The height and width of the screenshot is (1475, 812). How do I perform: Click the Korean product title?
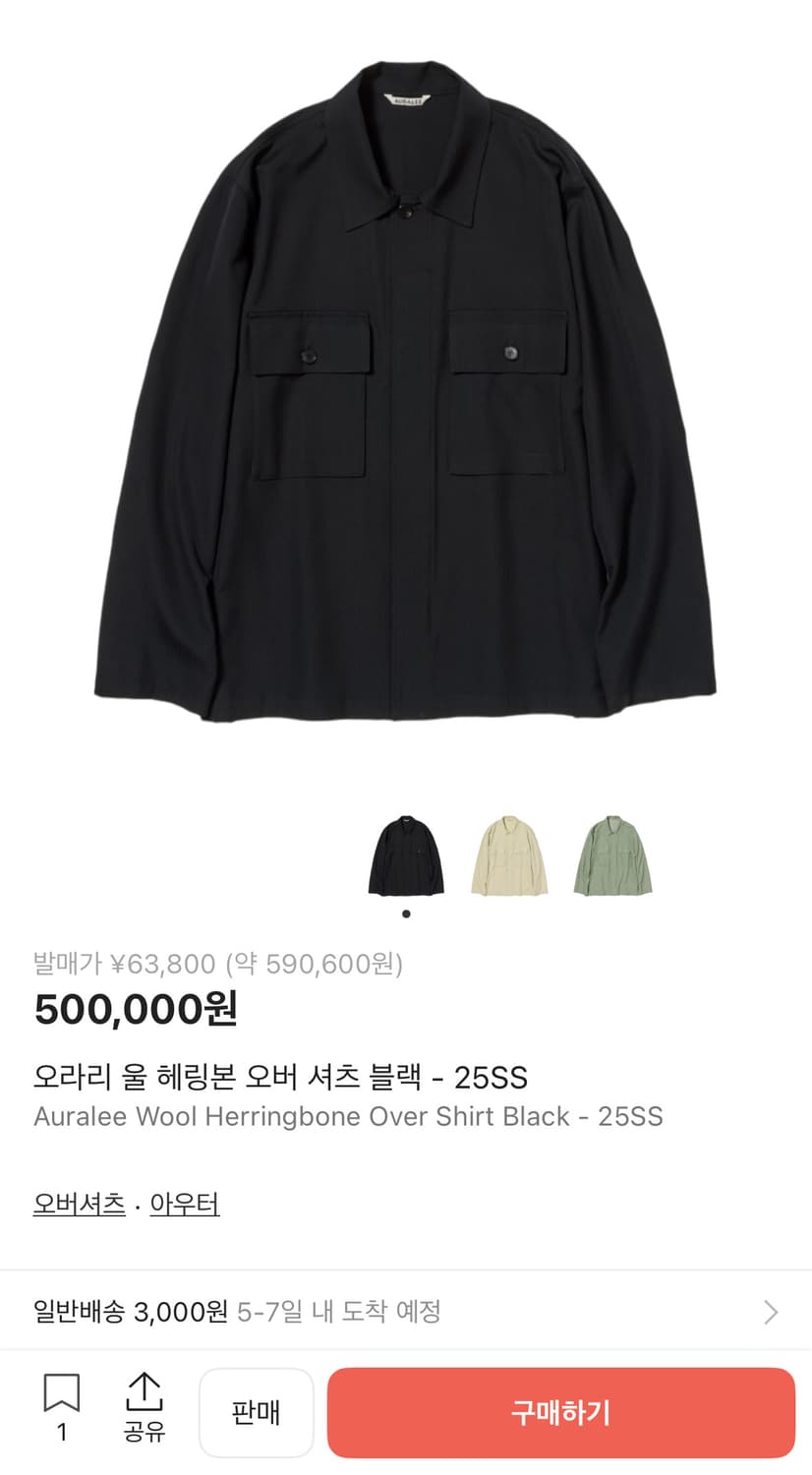tap(280, 1078)
